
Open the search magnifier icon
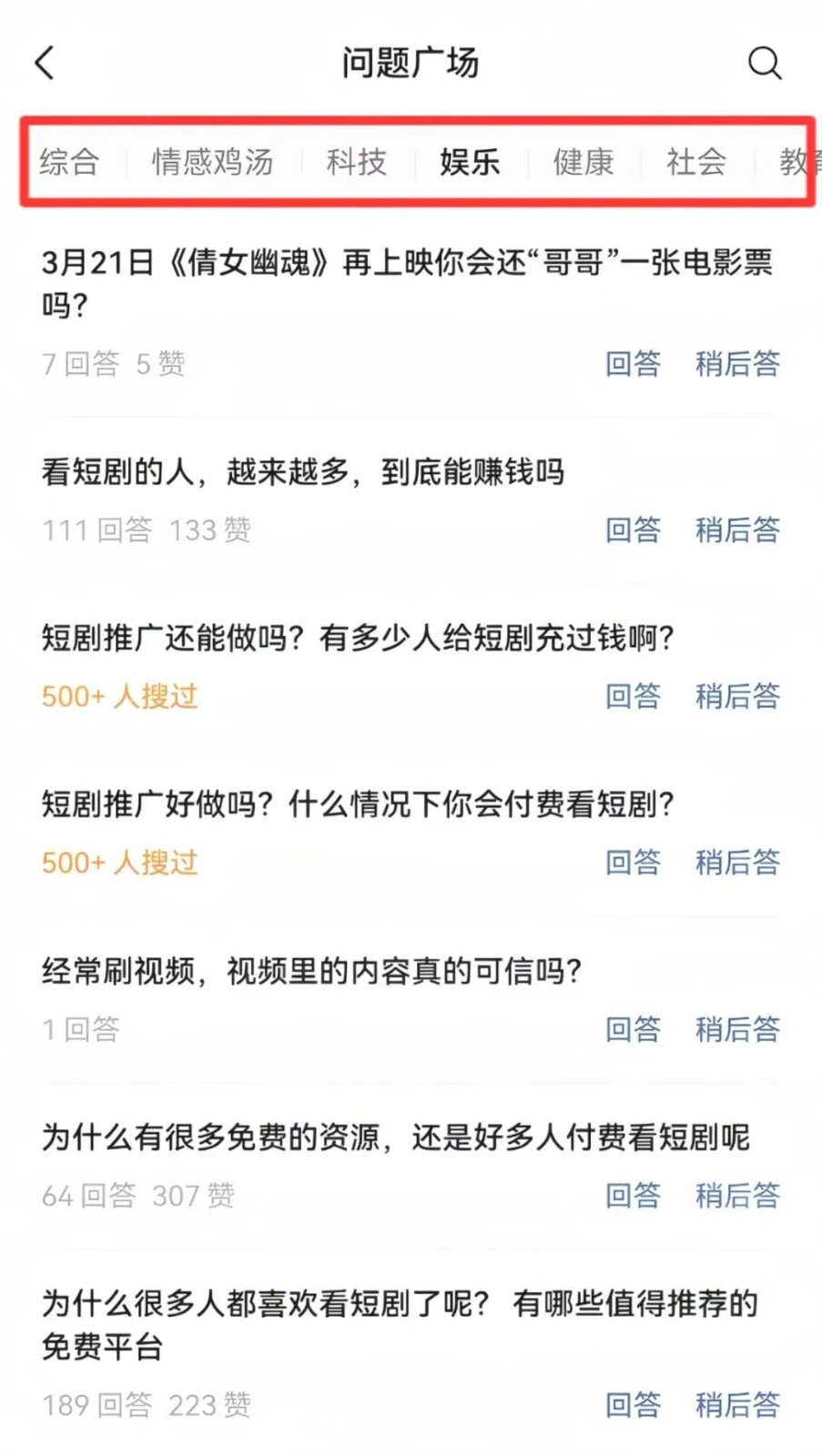pos(764,63)
